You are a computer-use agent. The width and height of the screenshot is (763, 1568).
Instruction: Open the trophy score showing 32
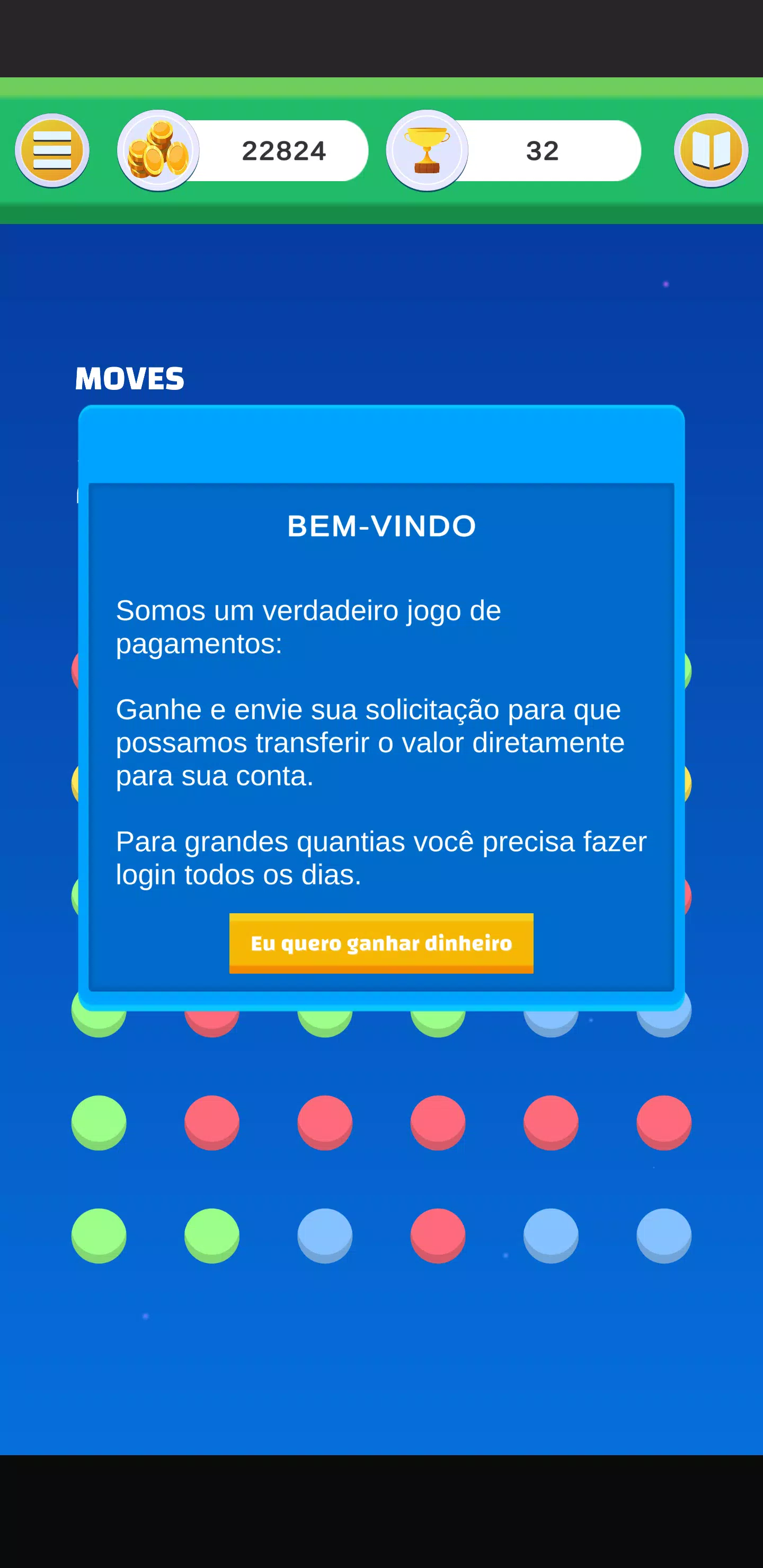coord(513,150)
